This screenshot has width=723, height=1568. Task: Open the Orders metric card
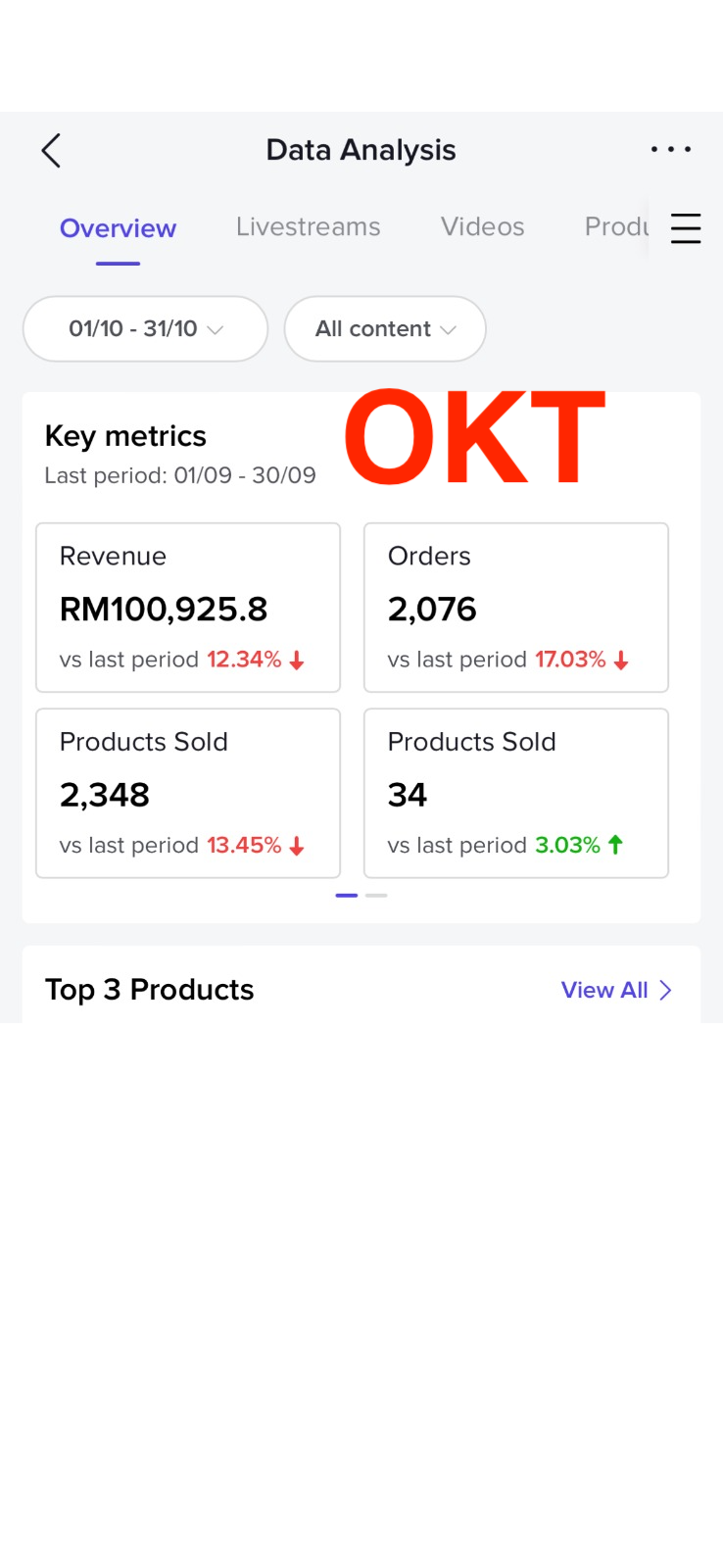[515, 608]
